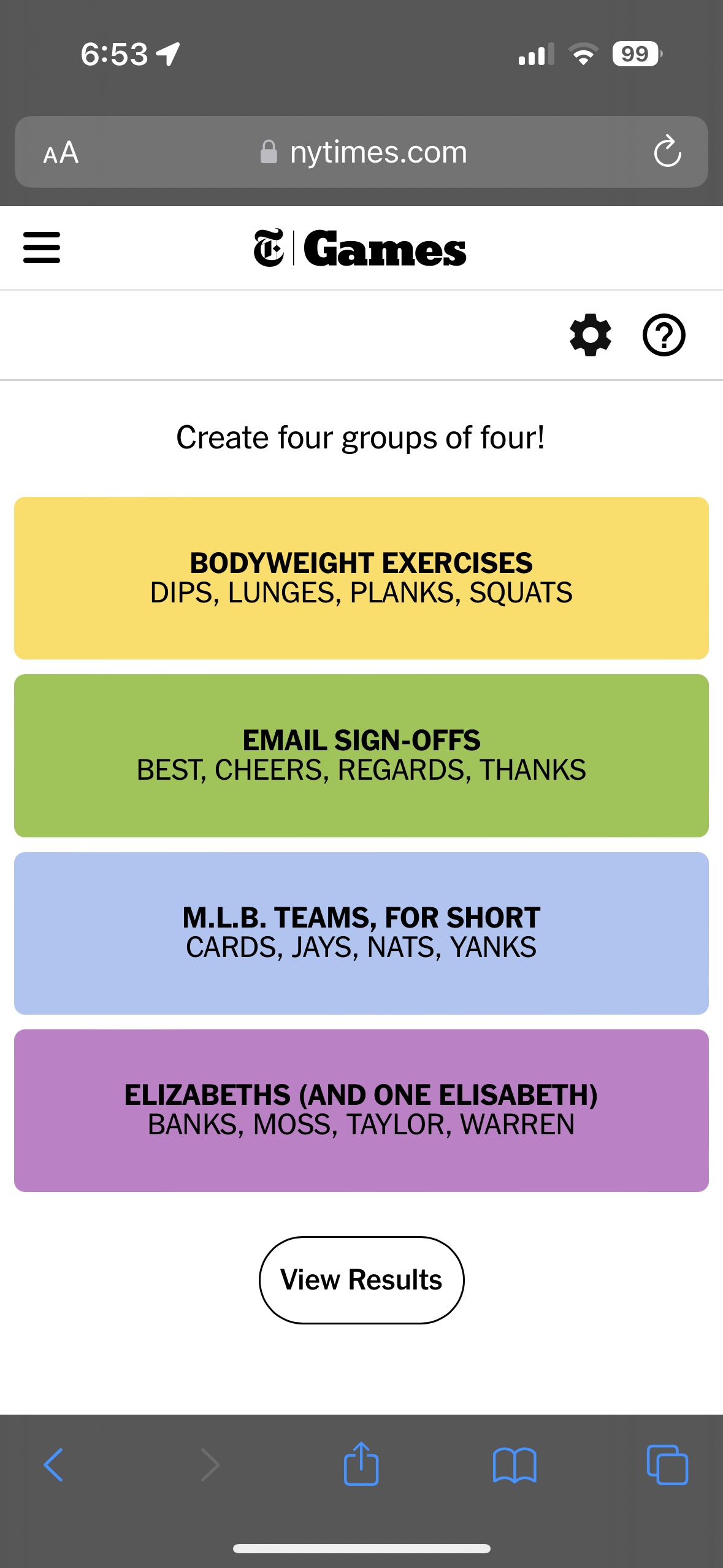Reload the page in Safari
Image resolution: width=723 pixels, height=1568 pixels.
pyautogui.click(x=667, y=152)
